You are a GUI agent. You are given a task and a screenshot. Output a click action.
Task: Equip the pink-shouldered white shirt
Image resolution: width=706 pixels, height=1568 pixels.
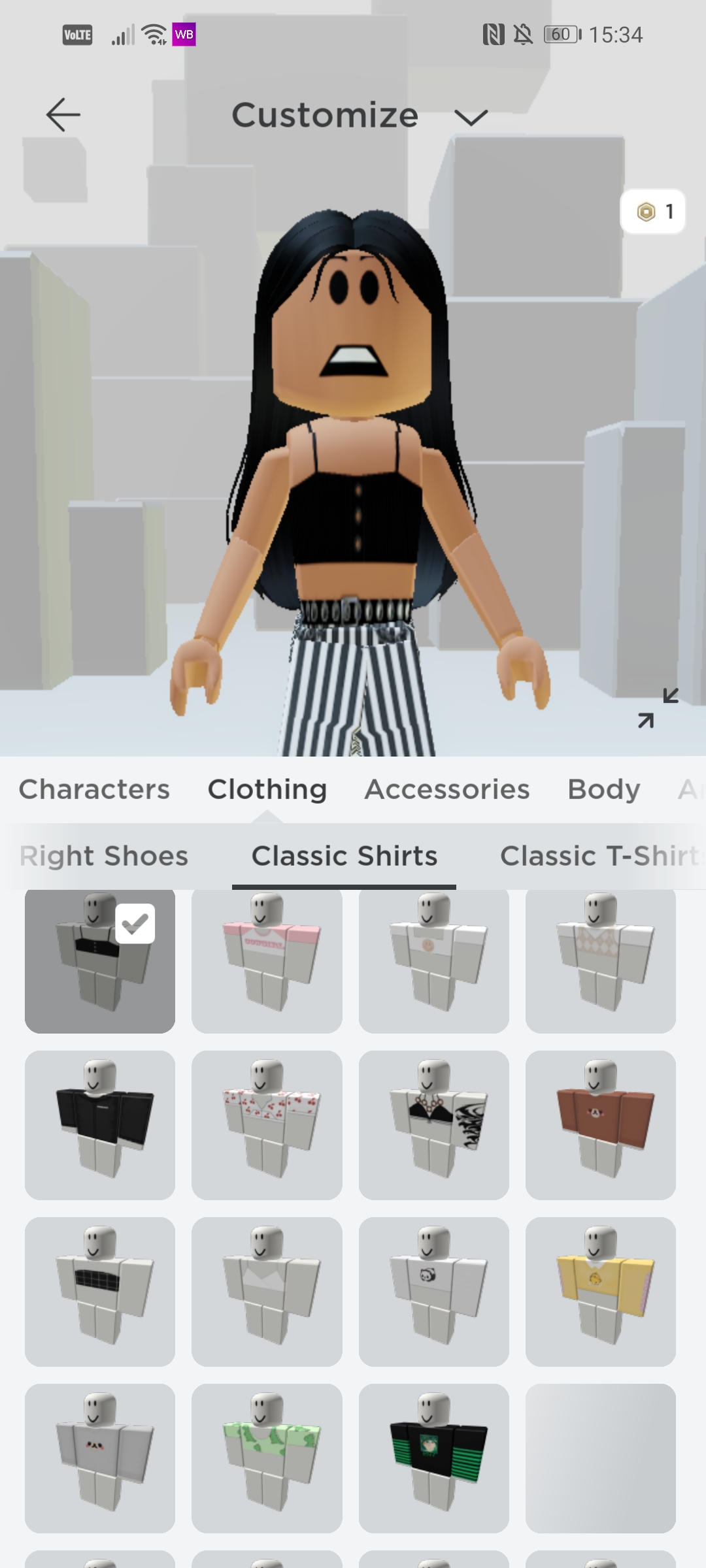pyautogui.click(x=267, y=959)
